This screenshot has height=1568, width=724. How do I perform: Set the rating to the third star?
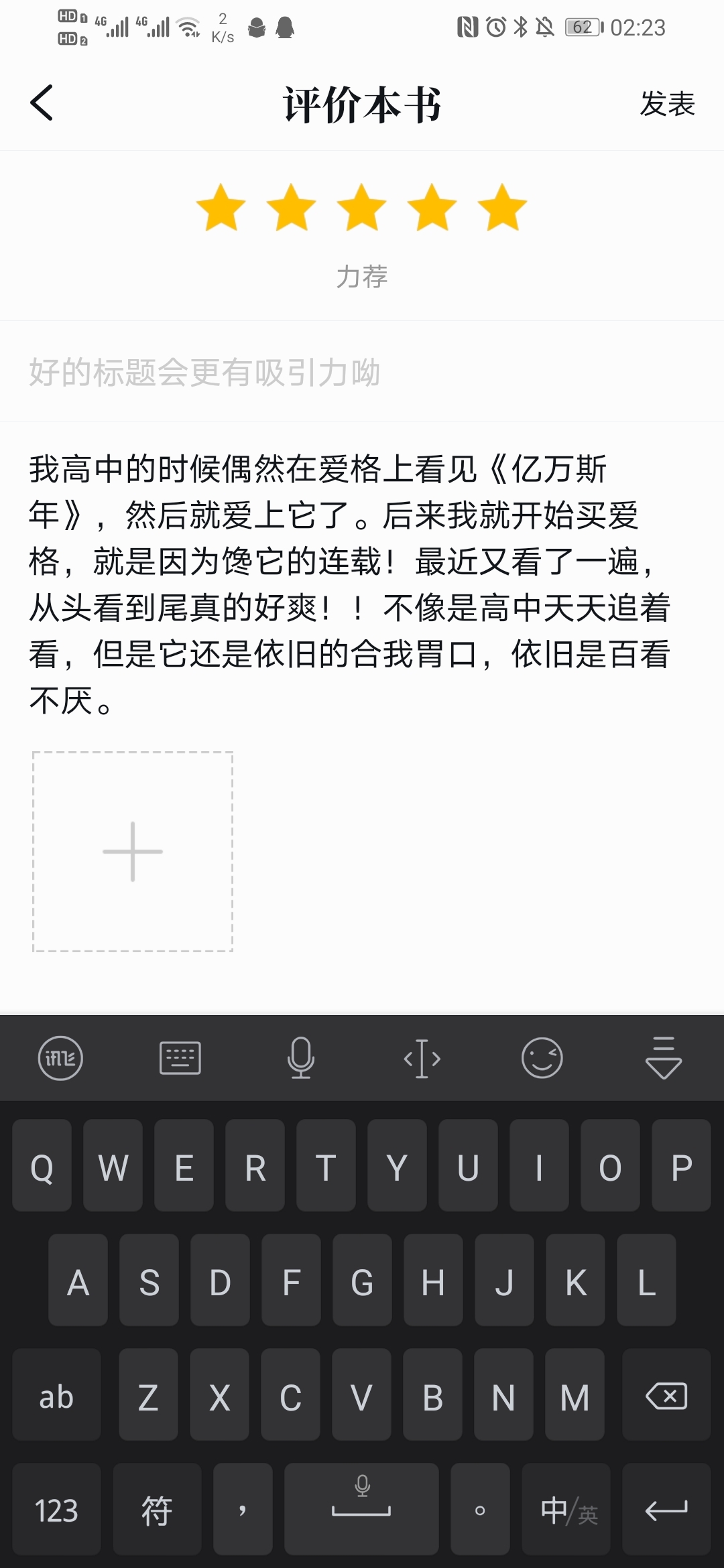[362, 208]
